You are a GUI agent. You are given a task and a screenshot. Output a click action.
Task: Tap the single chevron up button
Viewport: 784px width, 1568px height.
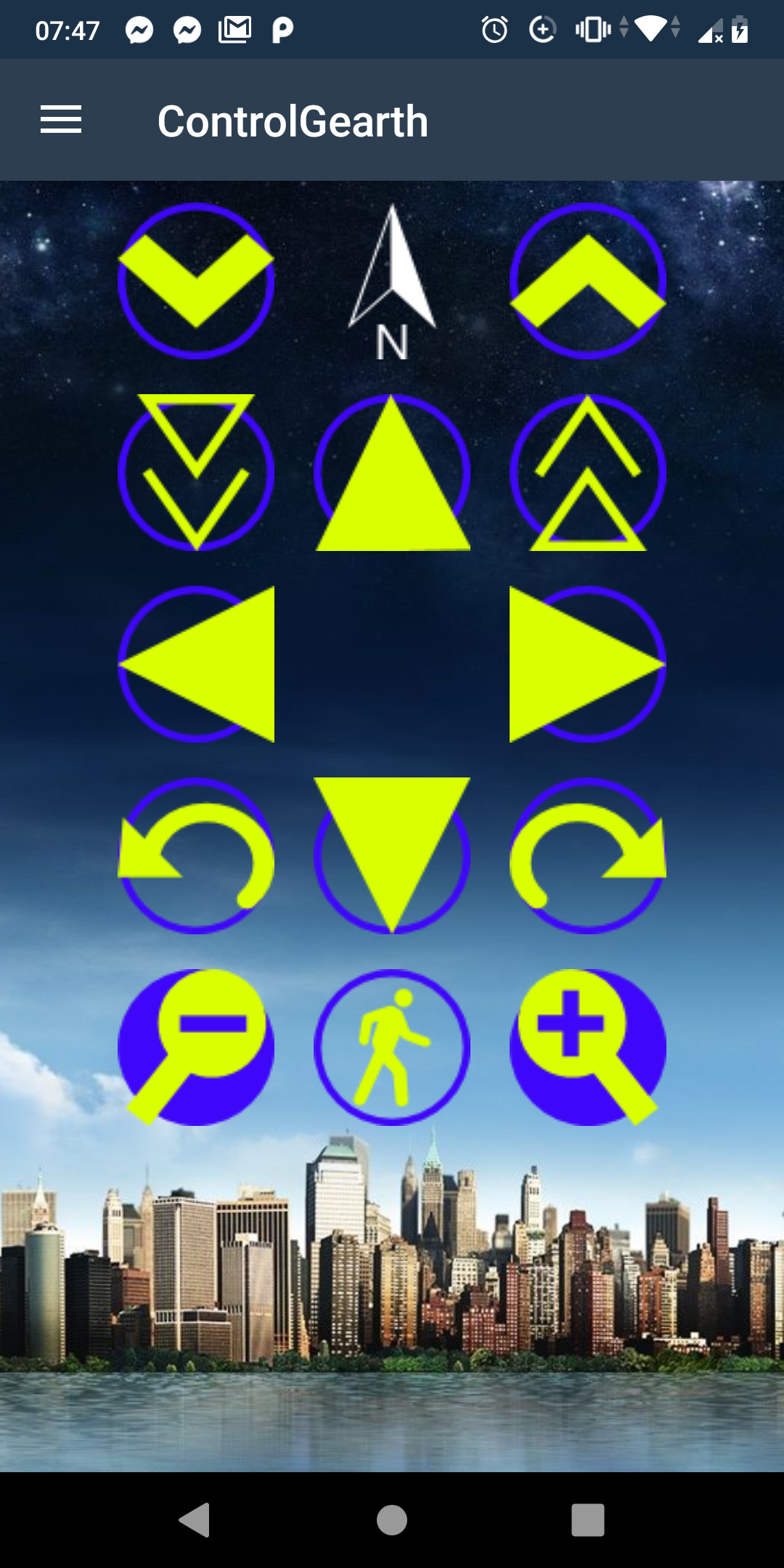[x=588, y=281]
